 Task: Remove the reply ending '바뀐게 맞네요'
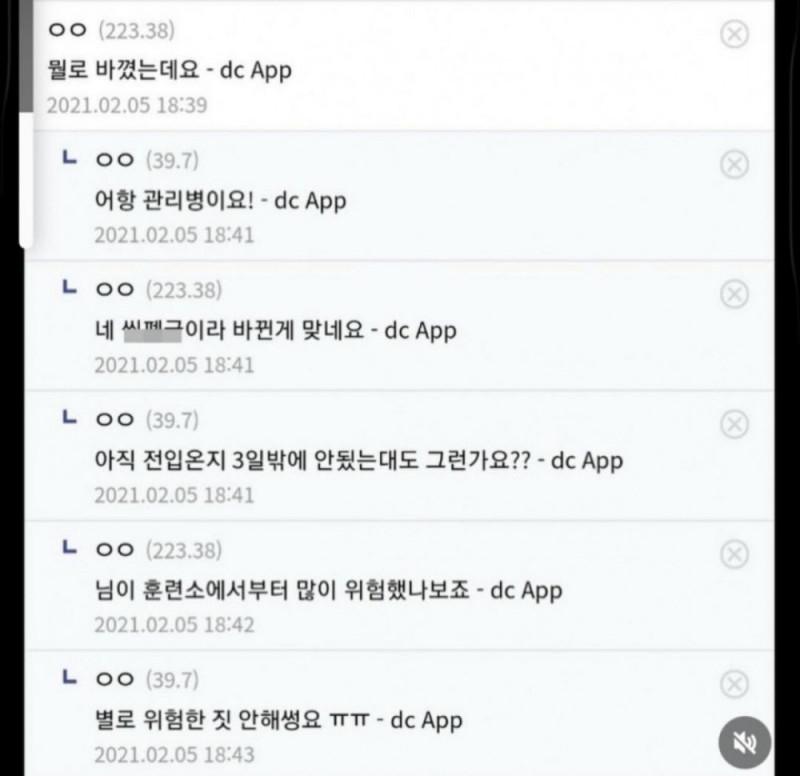pos(735,294)
